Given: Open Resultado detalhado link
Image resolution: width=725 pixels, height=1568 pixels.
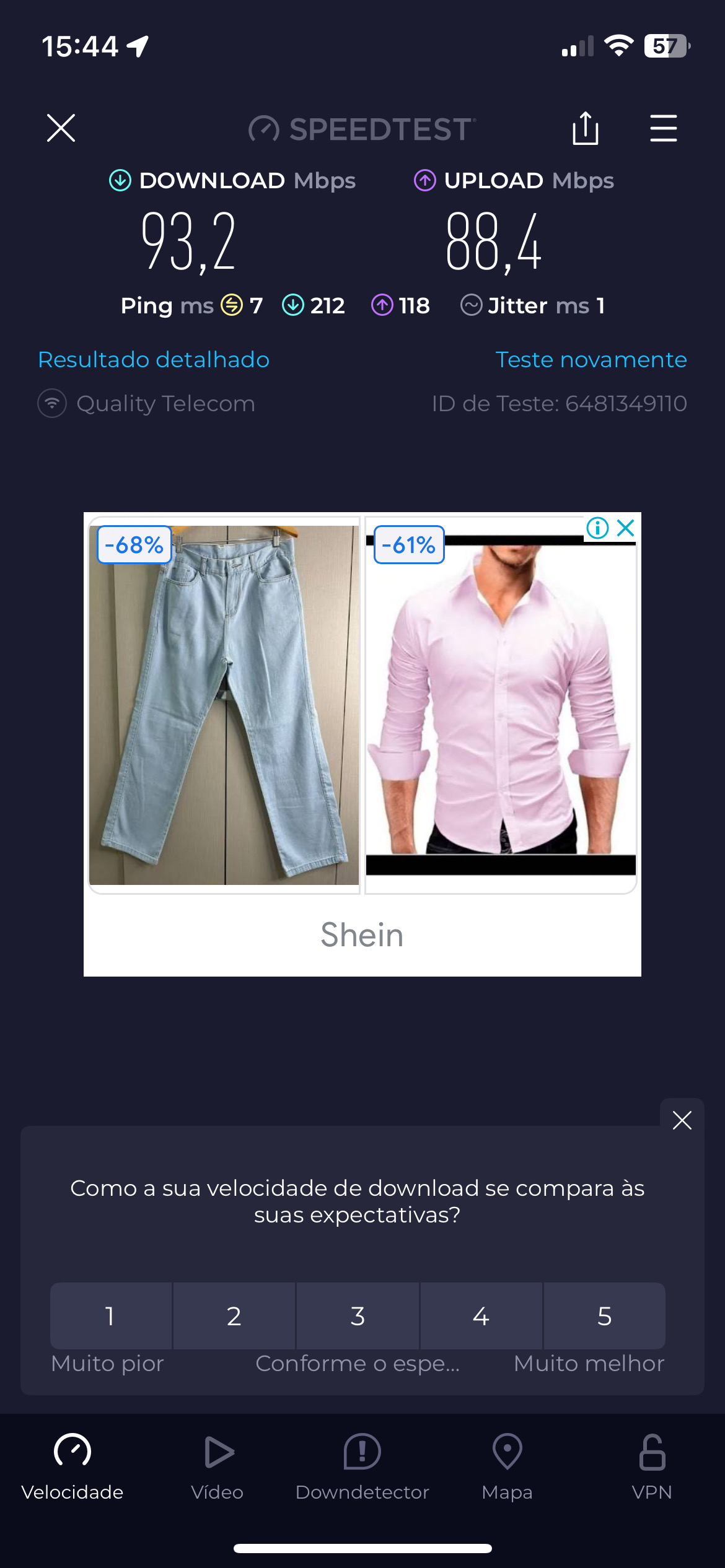Looking at the screenshot, I should 154,360.
